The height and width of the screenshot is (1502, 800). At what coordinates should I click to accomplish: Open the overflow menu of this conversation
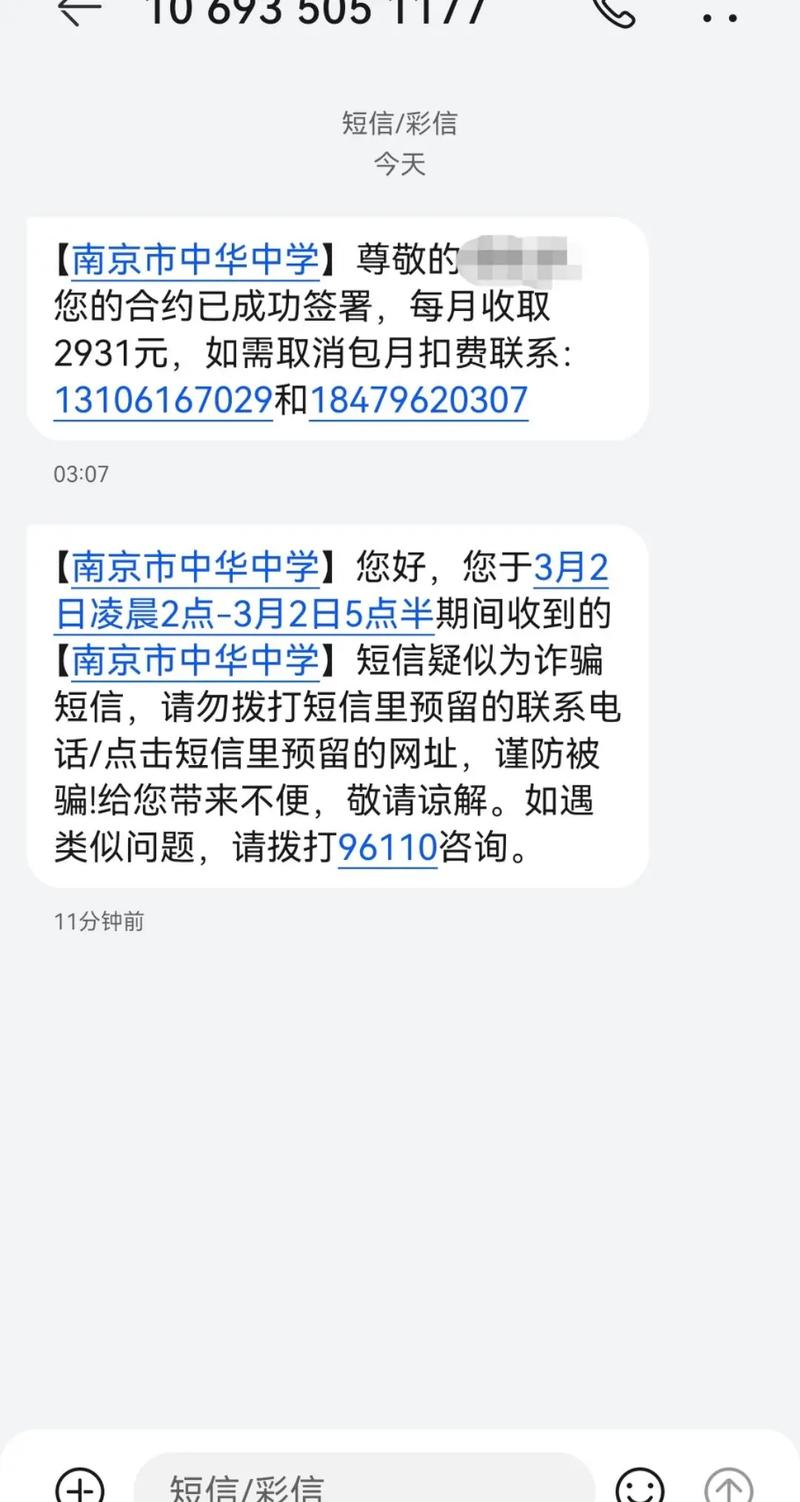coord(720,14)
